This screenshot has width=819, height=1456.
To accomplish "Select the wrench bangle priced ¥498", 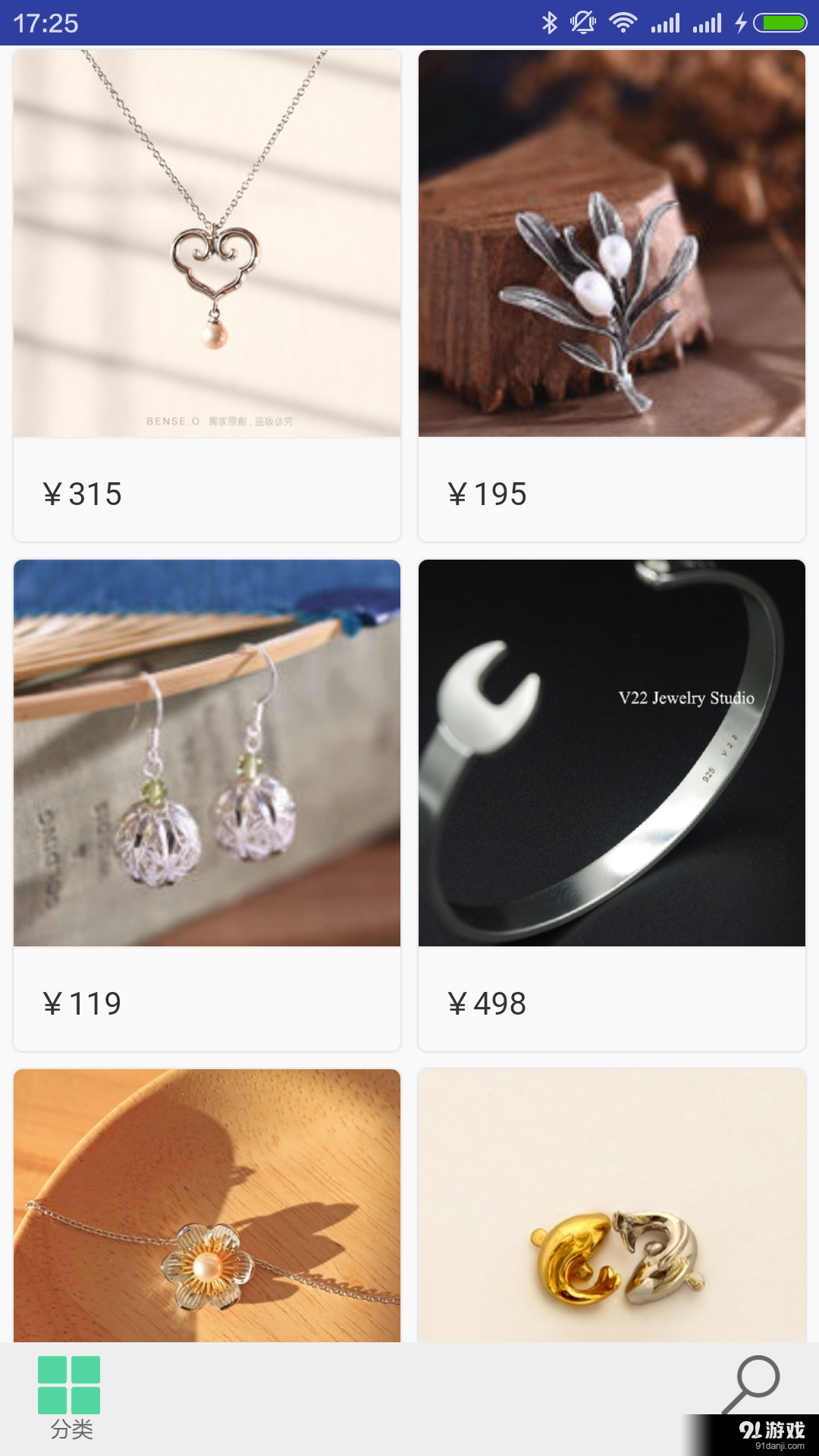I will [x=611, y=804].
